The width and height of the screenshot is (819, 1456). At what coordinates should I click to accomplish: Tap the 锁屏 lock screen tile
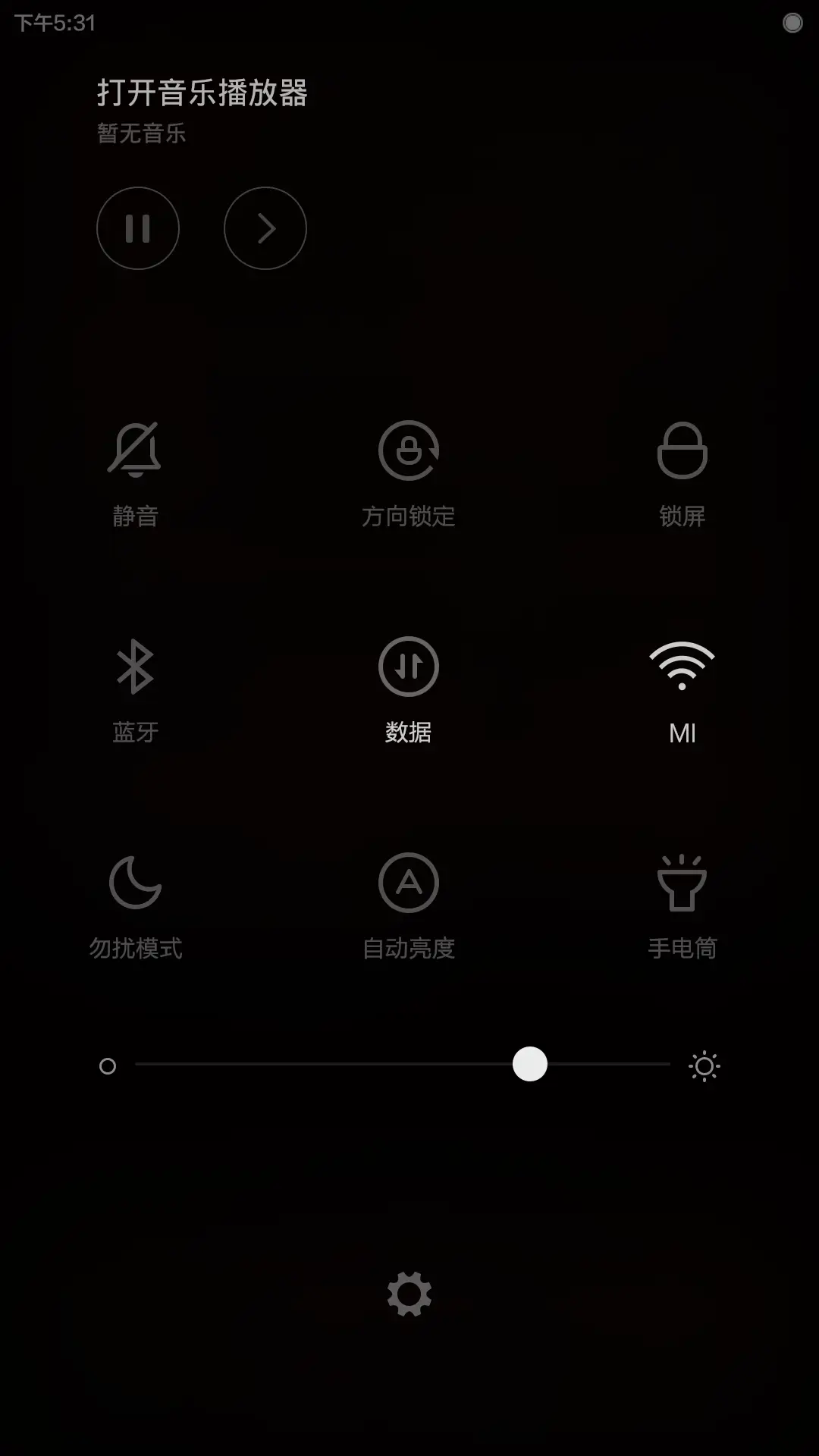pos(682,470)
